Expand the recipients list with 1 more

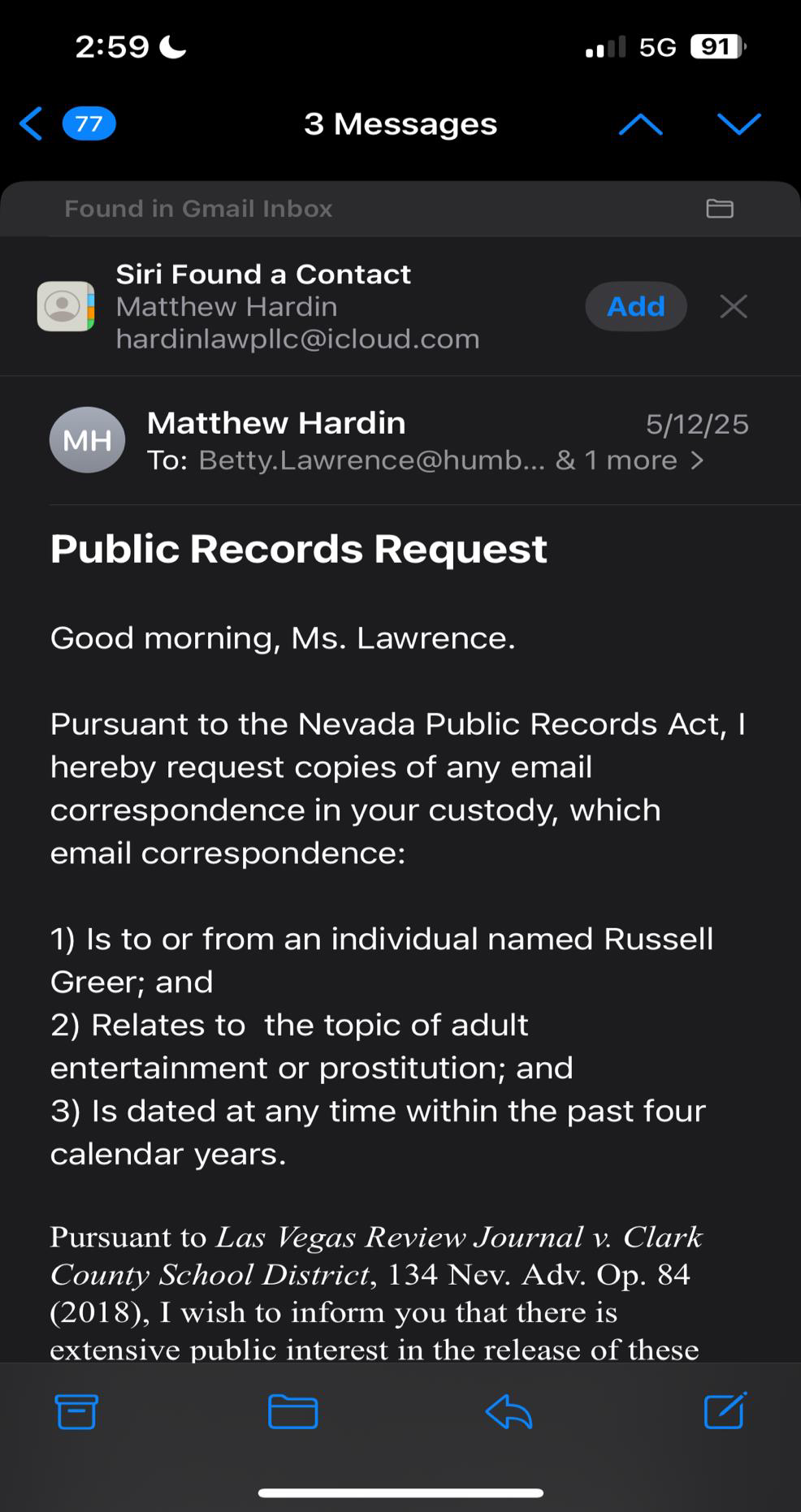point(629,460)
